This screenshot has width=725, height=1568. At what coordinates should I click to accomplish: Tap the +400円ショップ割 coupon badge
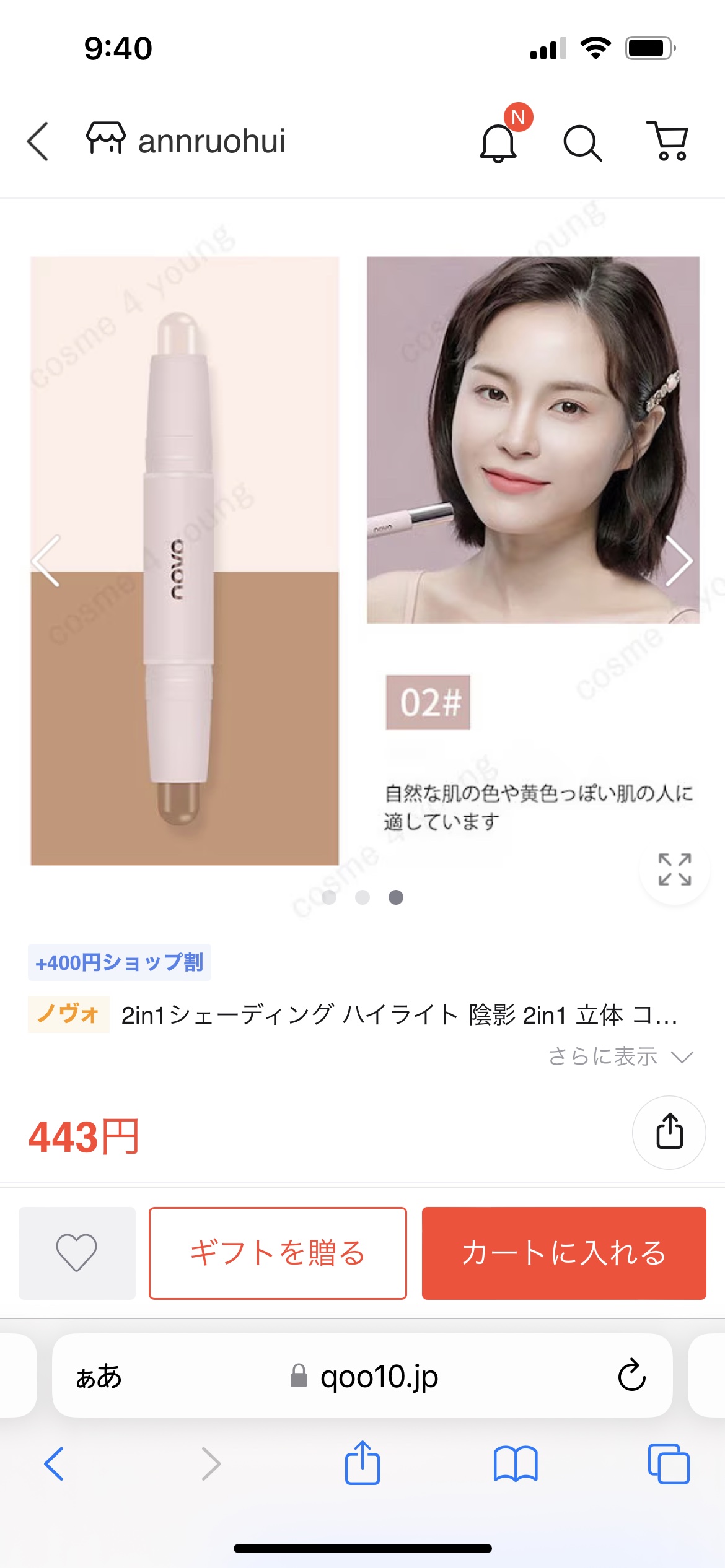[x=119, y=962]
